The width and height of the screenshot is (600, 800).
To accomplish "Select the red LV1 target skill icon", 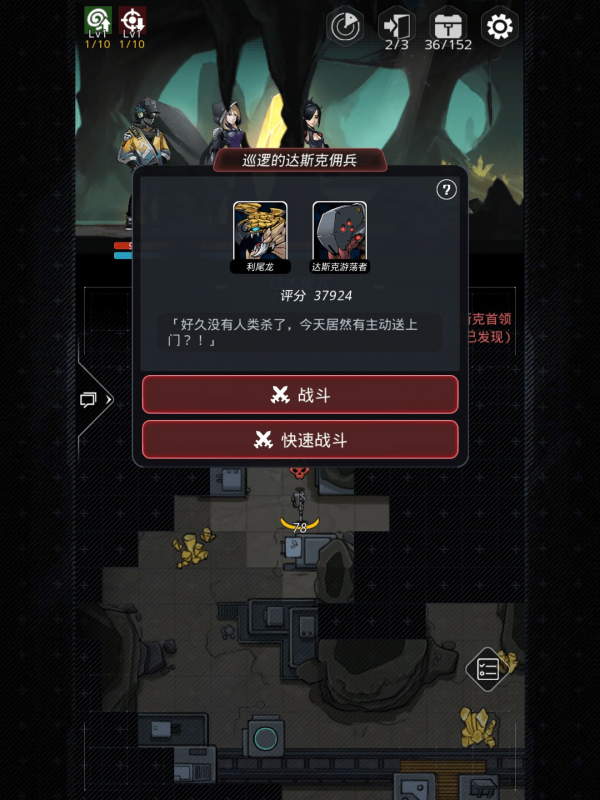I will pyautogui.click(x=131, y=20).
